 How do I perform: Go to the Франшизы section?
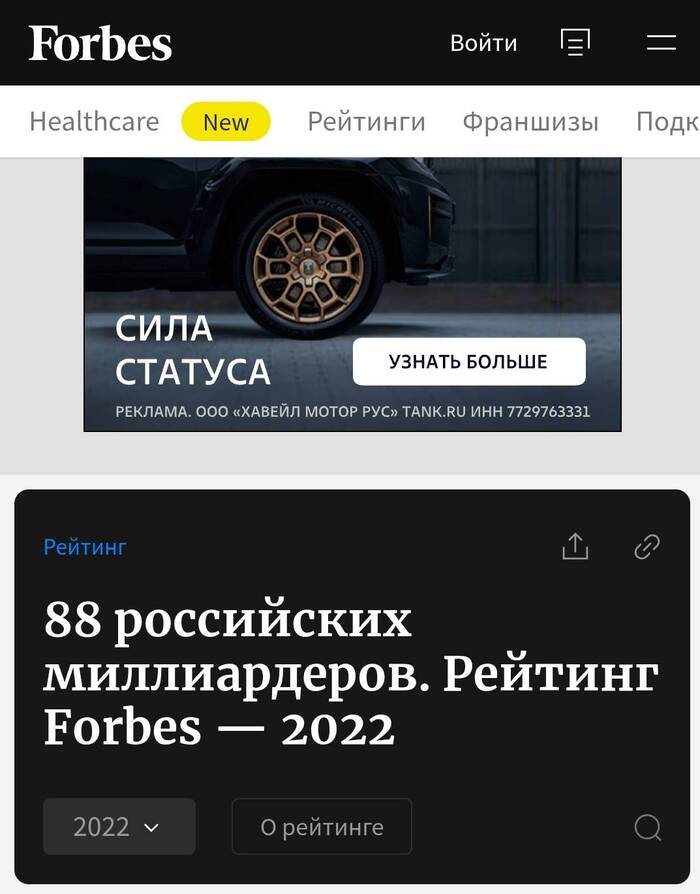coord(530,122)
